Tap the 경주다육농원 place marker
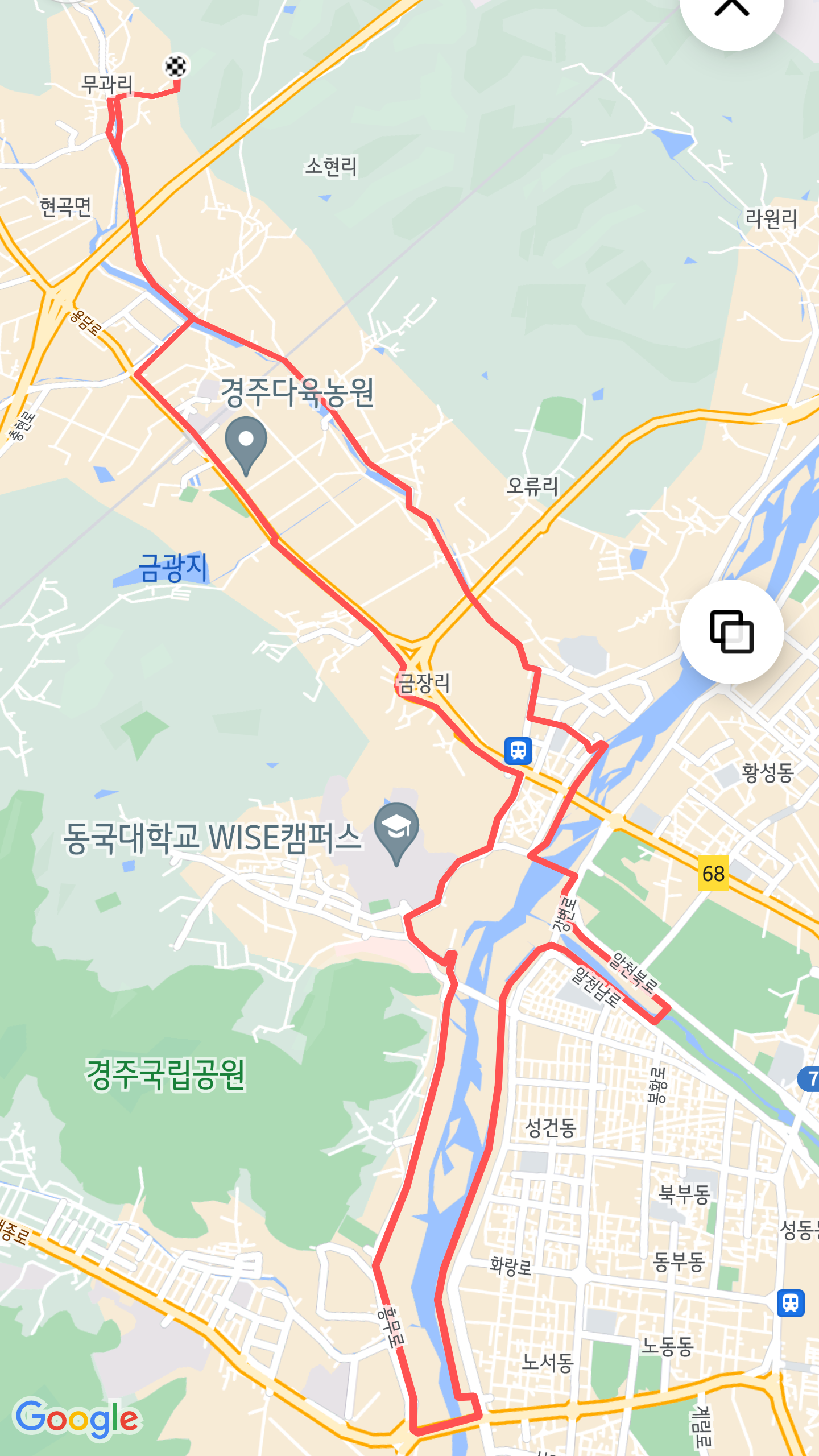The width and height of the screenshot is (819, 1456). 246,444
